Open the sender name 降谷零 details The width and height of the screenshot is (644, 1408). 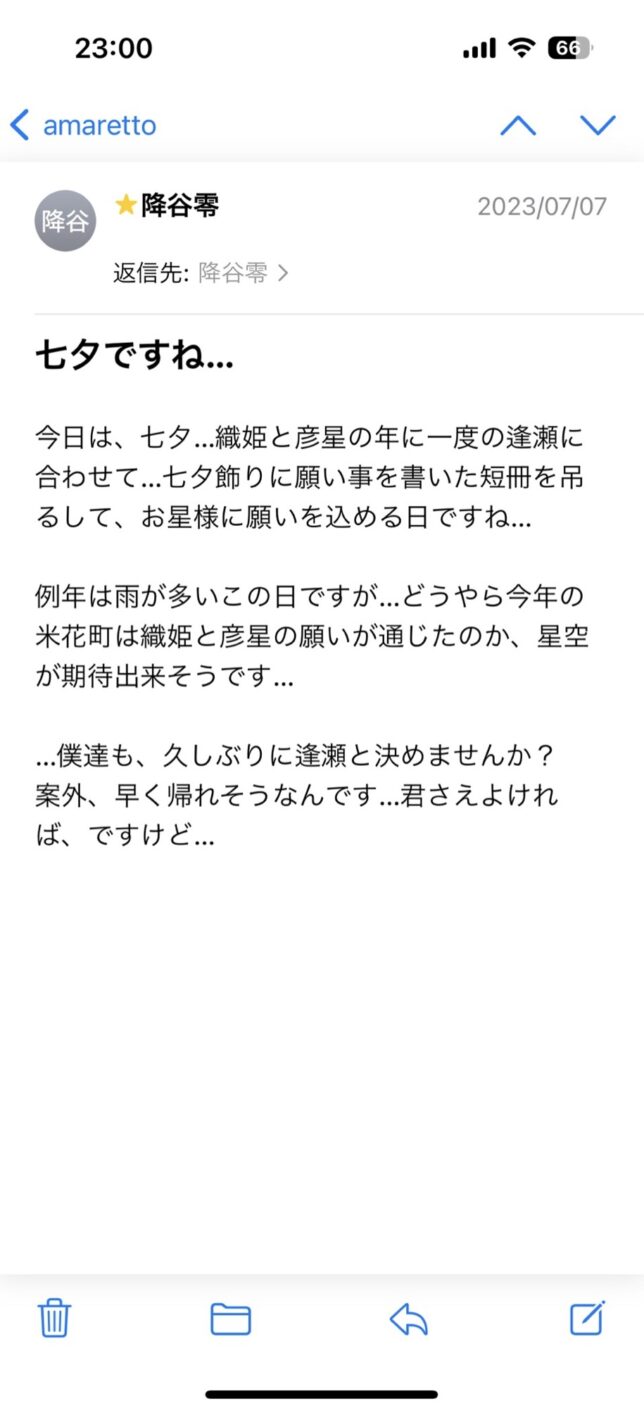pyautogui.click(x=180, y=206)
